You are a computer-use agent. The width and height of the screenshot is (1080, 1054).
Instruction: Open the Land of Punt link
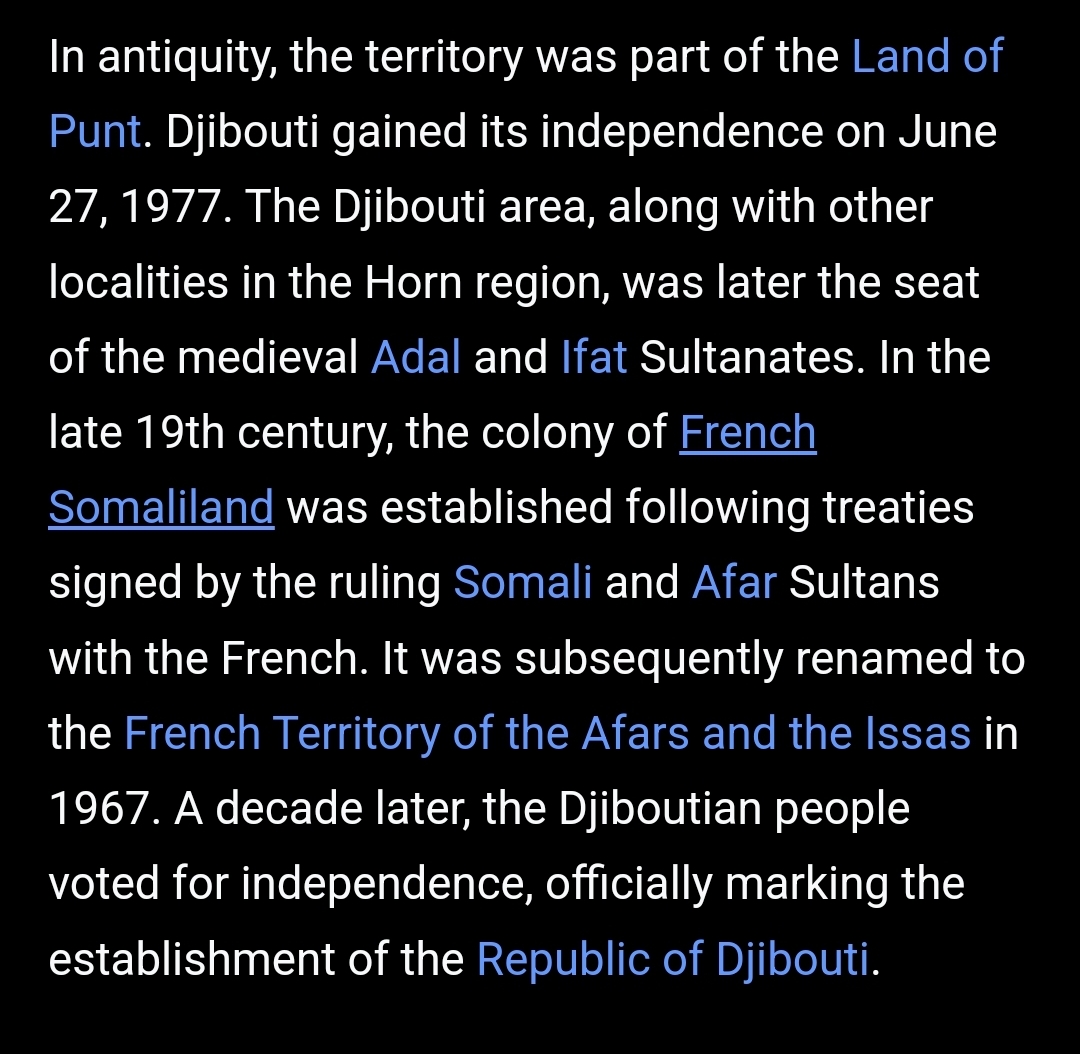pyautogui.click(x=926, y=57)
